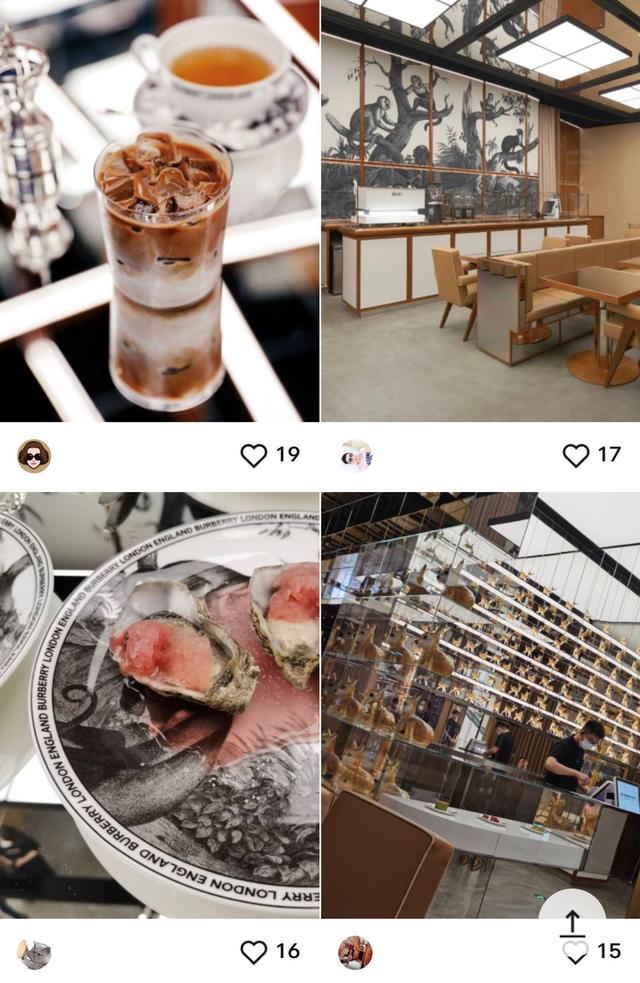
Task: Like the iced coffee post with 19 likes
Action: click(254, 455)
